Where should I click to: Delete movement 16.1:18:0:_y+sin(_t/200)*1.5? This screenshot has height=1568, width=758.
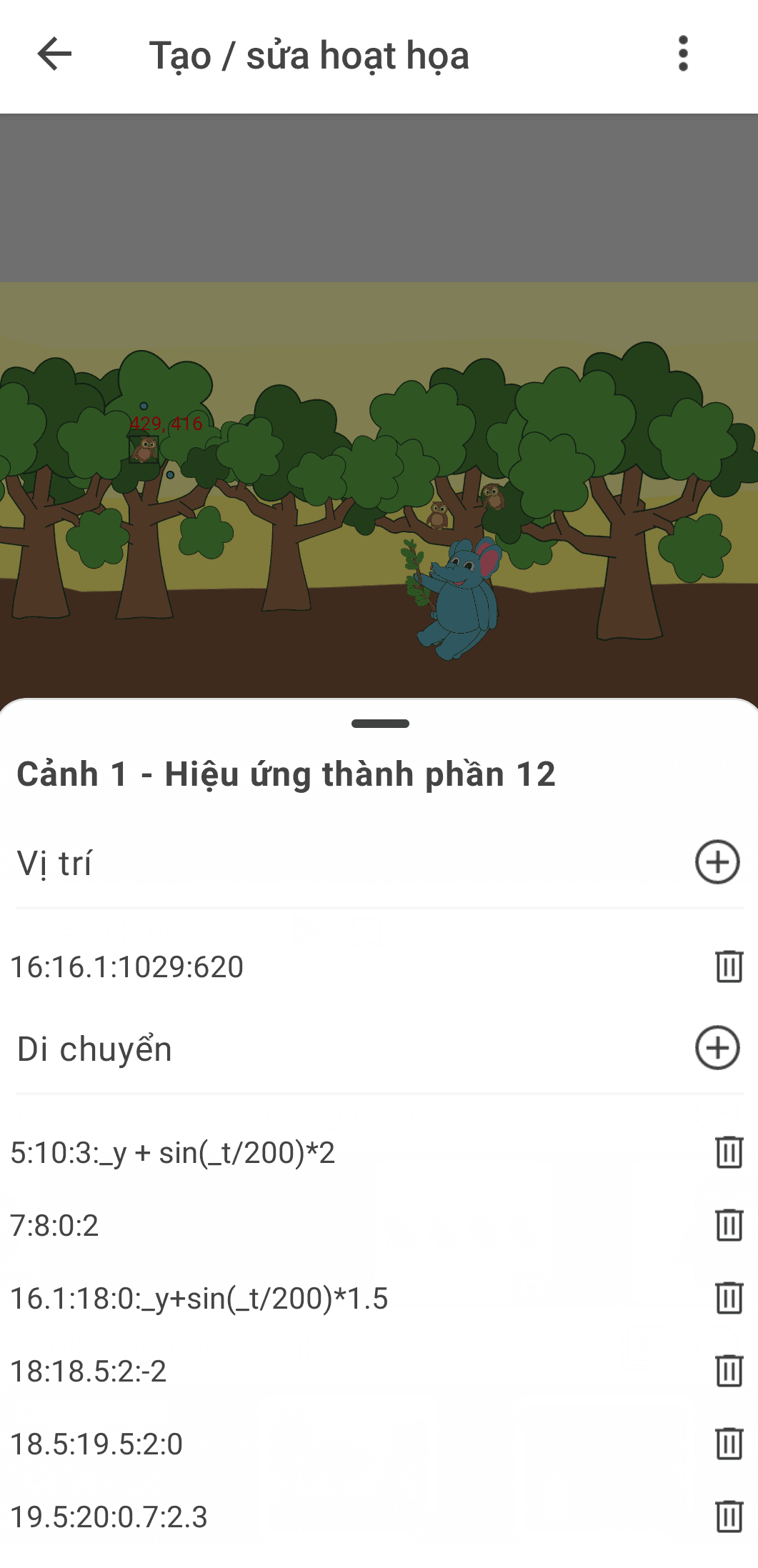[729, 1298]
